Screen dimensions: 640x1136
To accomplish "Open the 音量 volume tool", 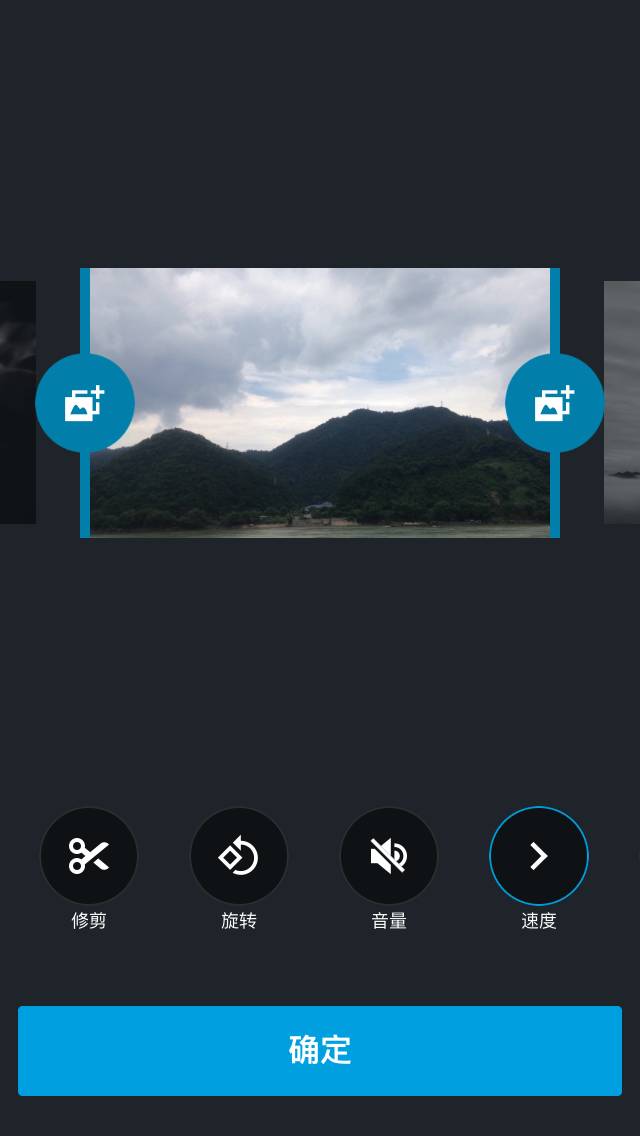I will (x=388, y=856).
